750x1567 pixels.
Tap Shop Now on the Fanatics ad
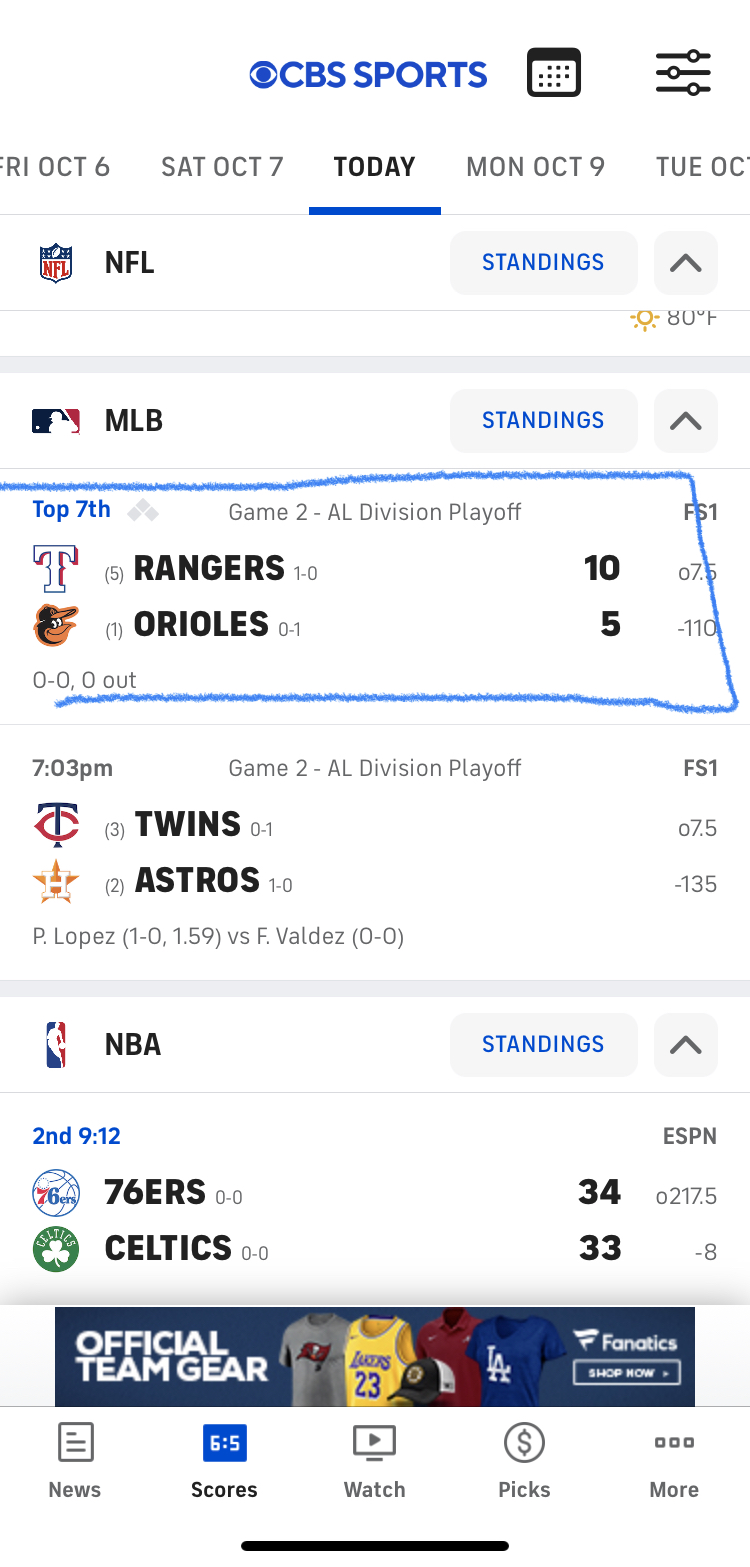click(x=626, y=1373)
